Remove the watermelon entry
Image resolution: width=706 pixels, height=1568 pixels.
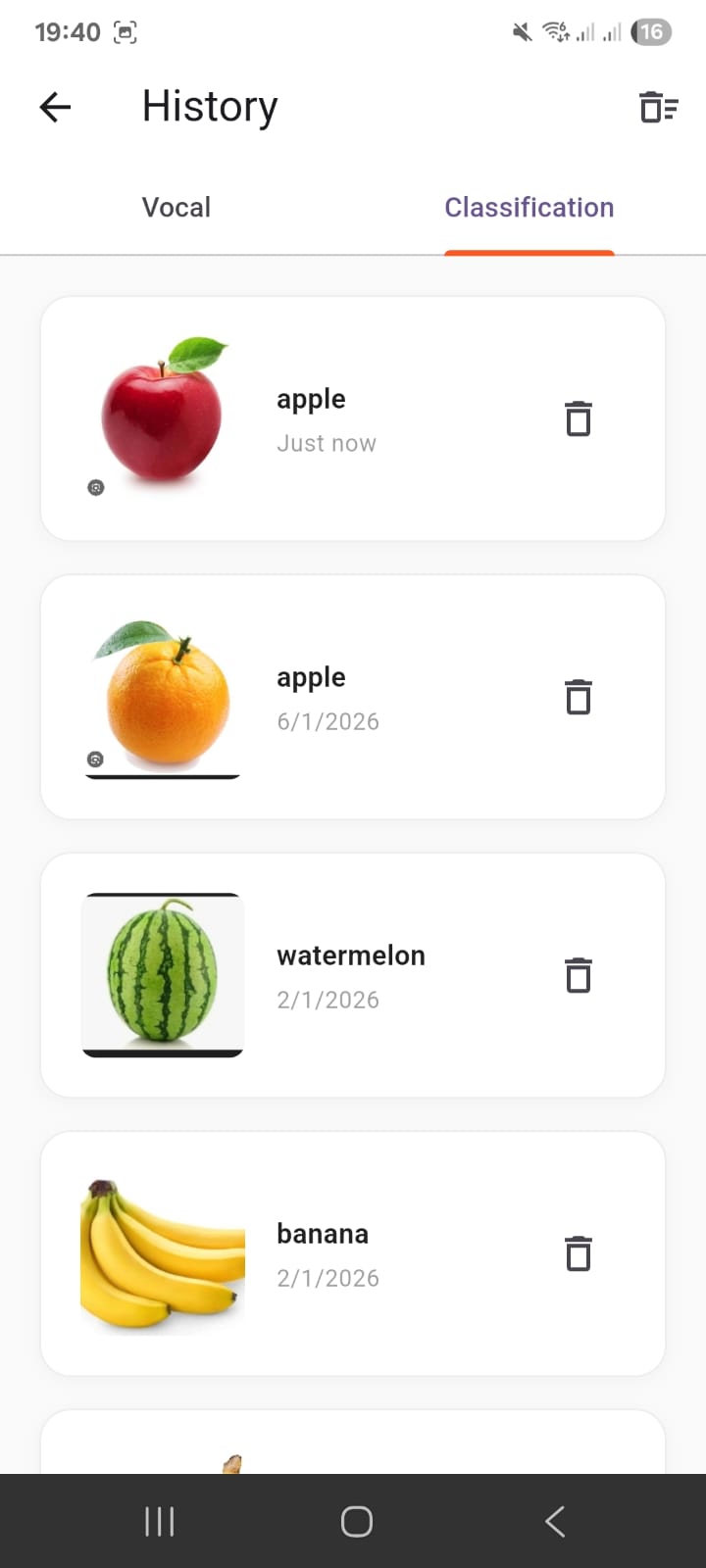tap(579, 975)
